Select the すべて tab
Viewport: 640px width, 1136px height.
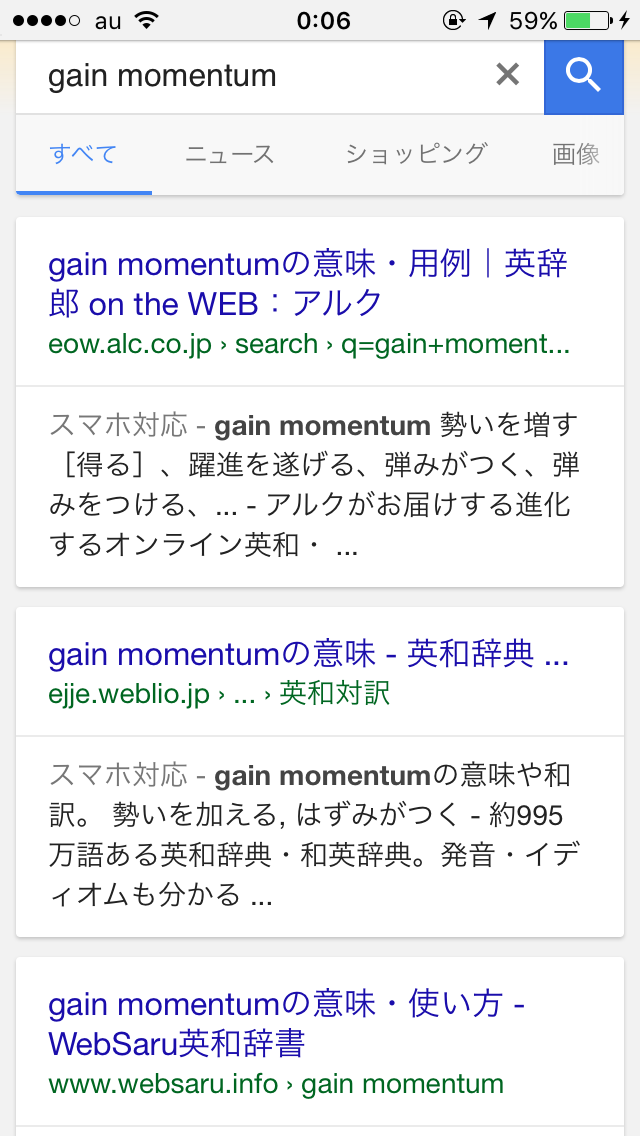tap(84, 153)
